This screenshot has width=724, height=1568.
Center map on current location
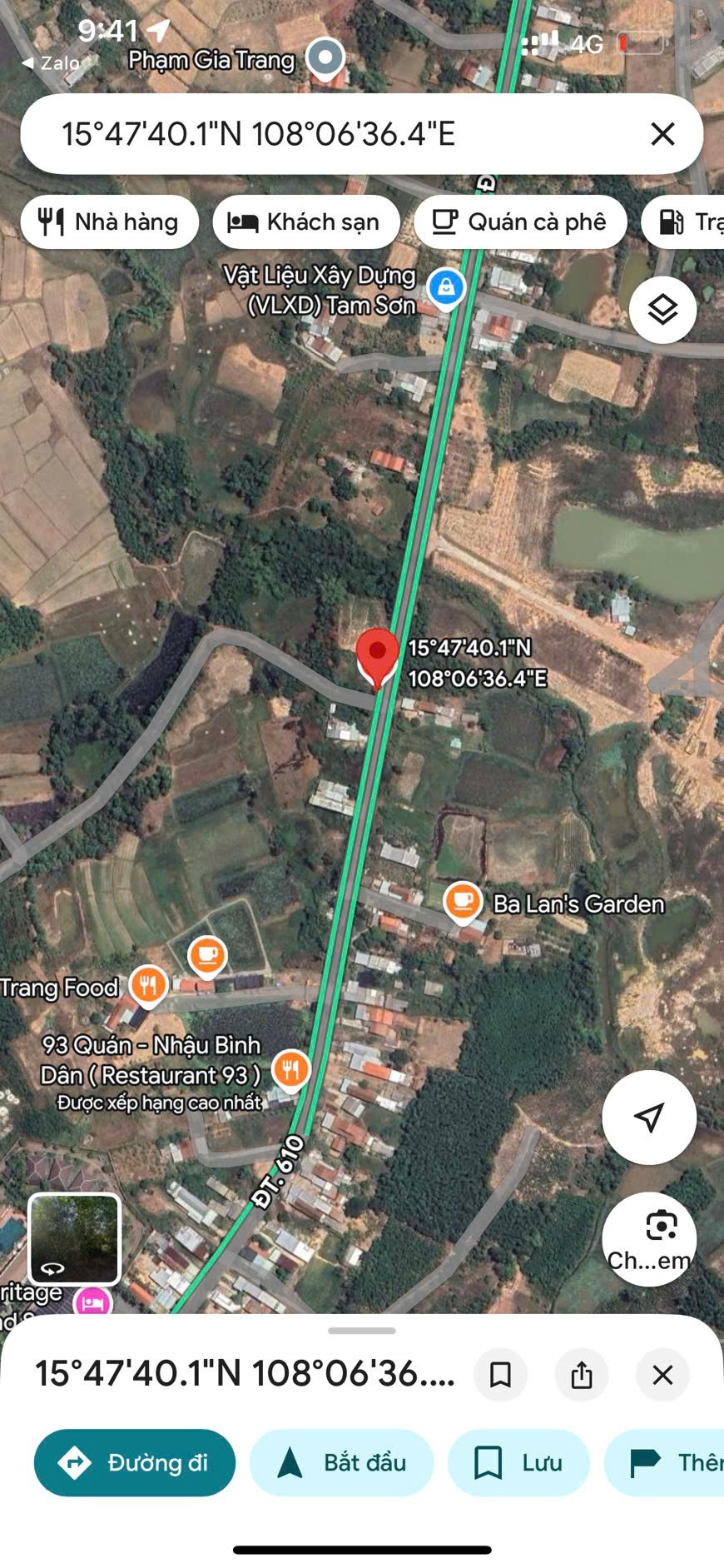click(649, 1117)
